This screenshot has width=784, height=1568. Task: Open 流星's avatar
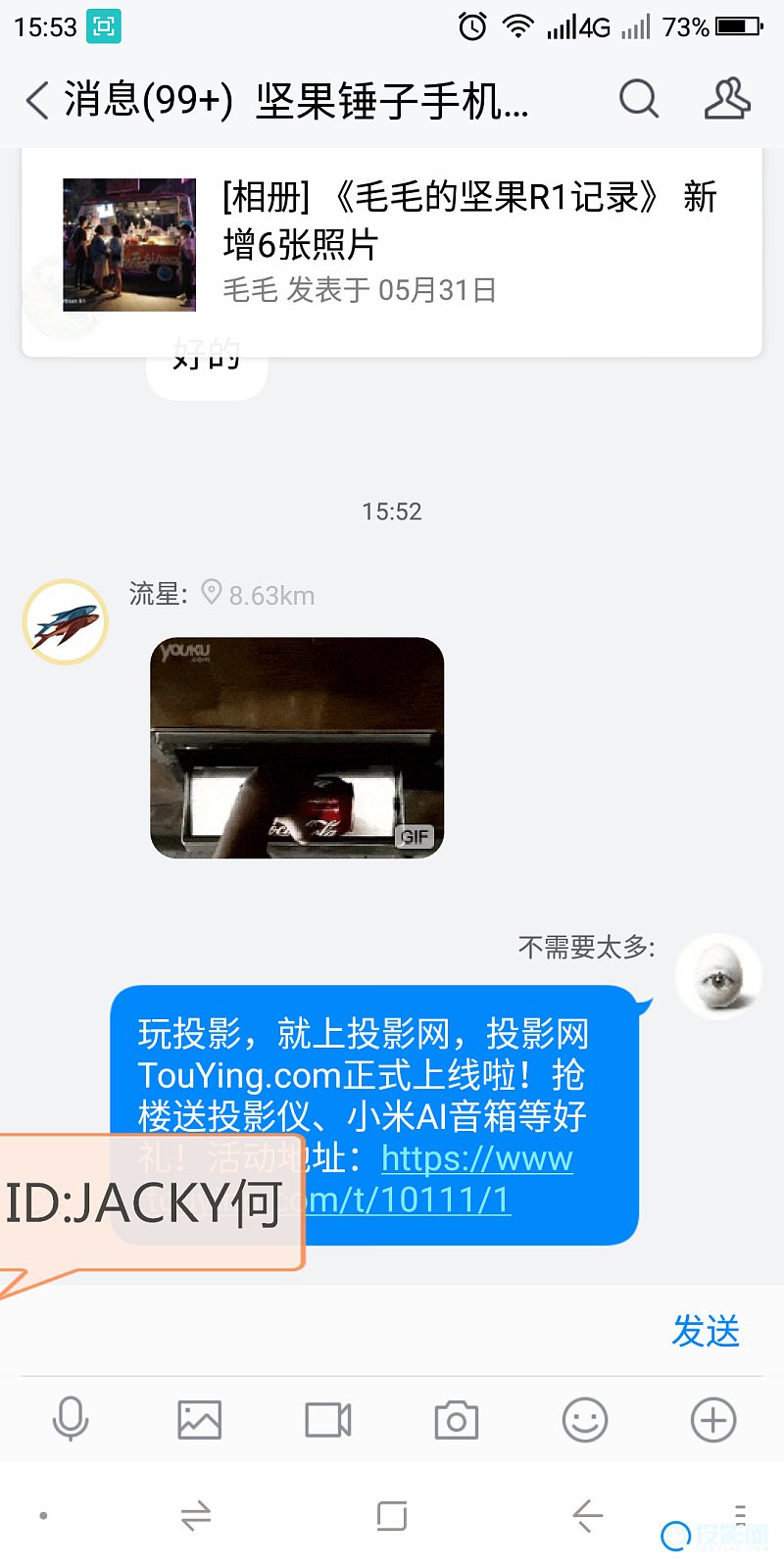click(x=66, y=622)
